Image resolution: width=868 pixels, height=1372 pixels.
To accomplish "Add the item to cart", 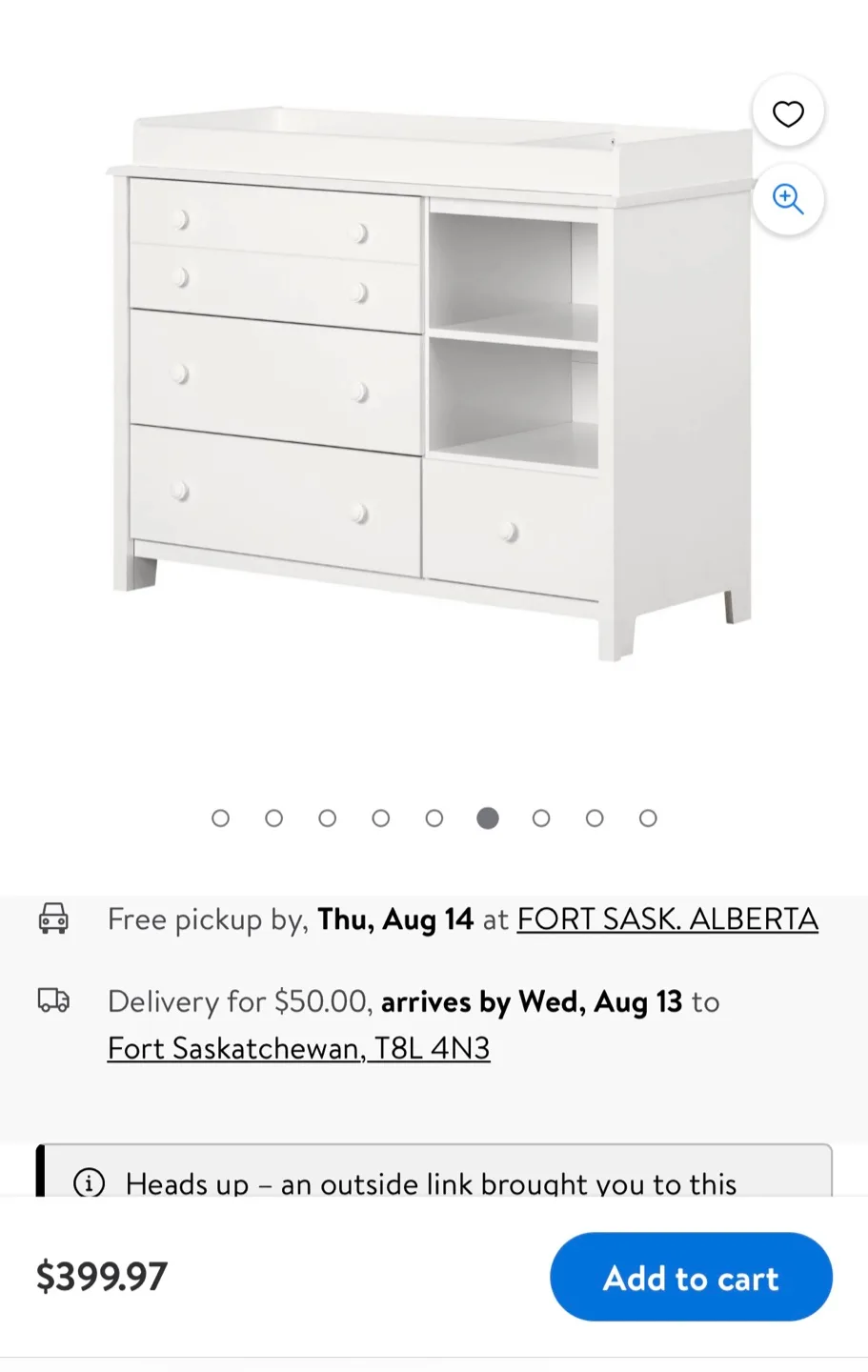I will 691,1277.
